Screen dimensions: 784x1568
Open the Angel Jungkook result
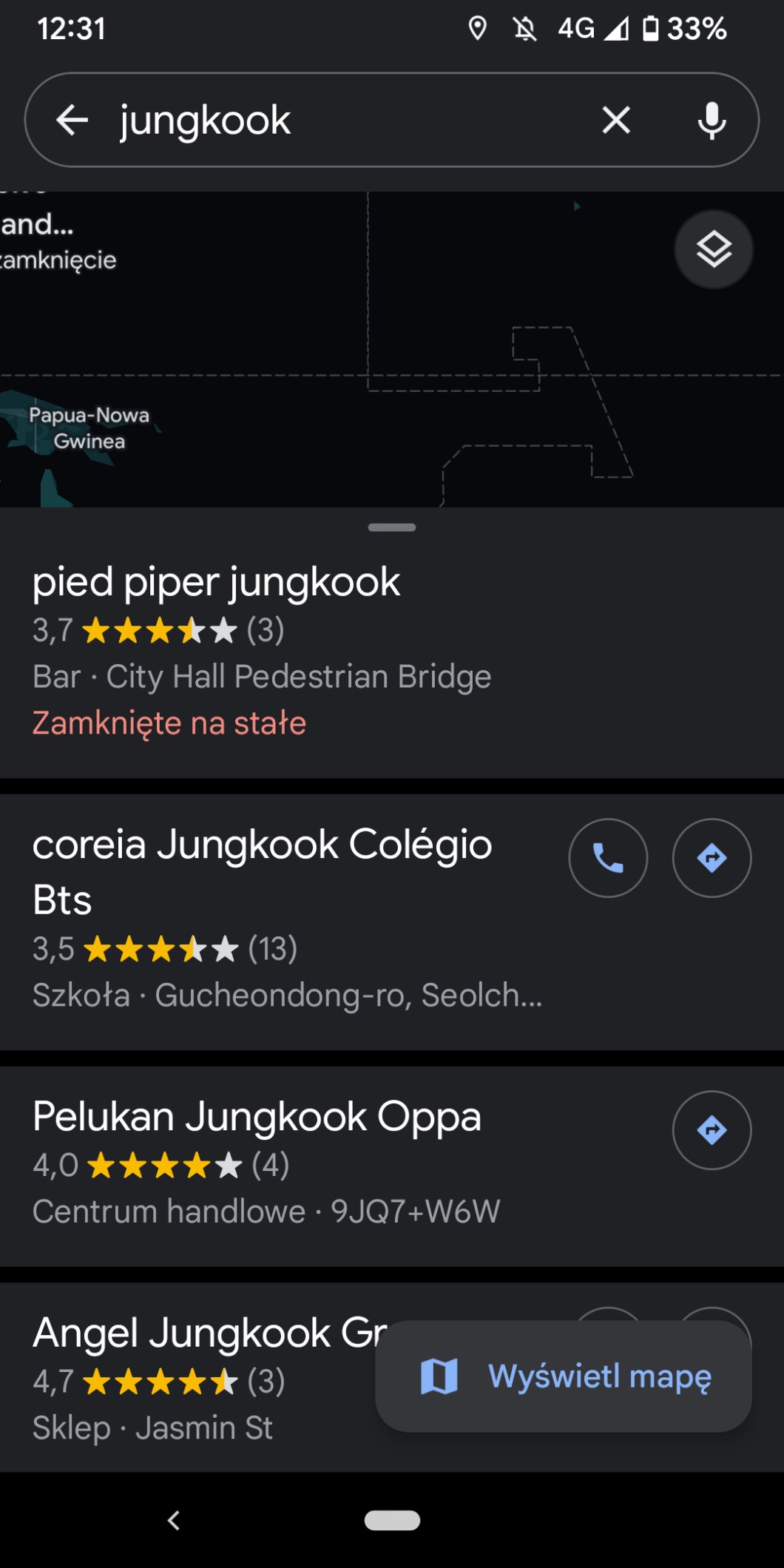pos(200,1334)
